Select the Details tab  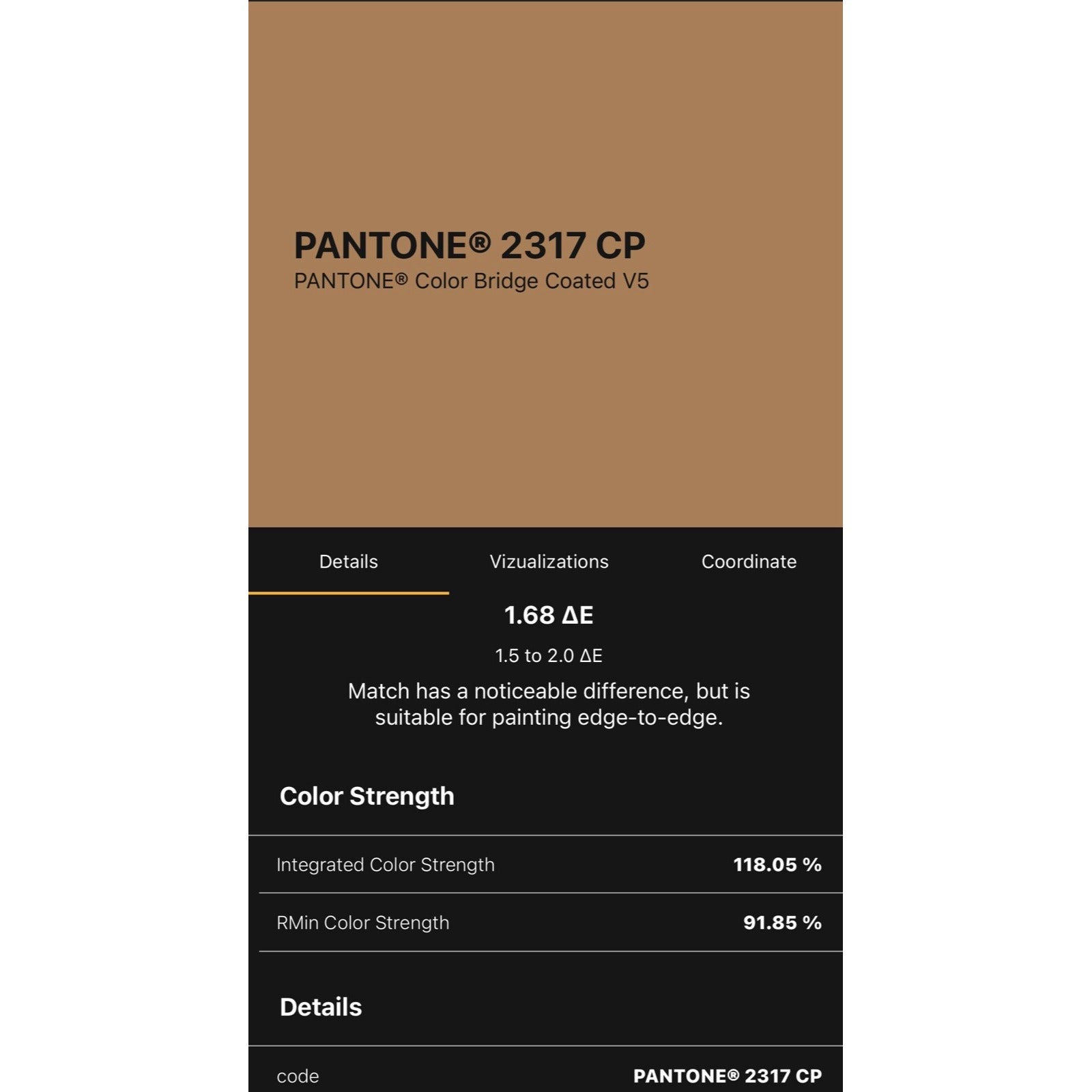tap(348, 561)
